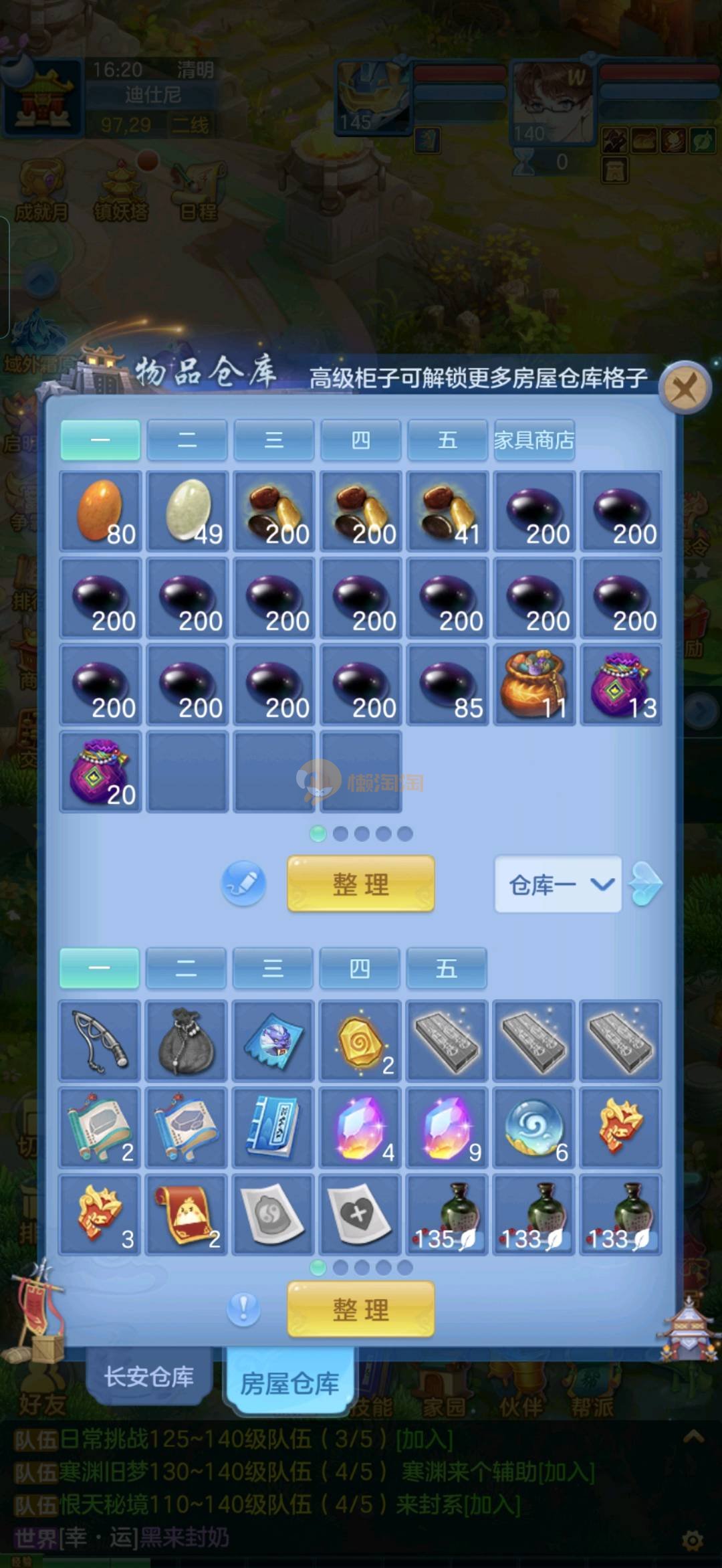This screenshot has height=1568, width=722.
Task: Tap the exclamation info icon
Action: tap(243, 1308)
